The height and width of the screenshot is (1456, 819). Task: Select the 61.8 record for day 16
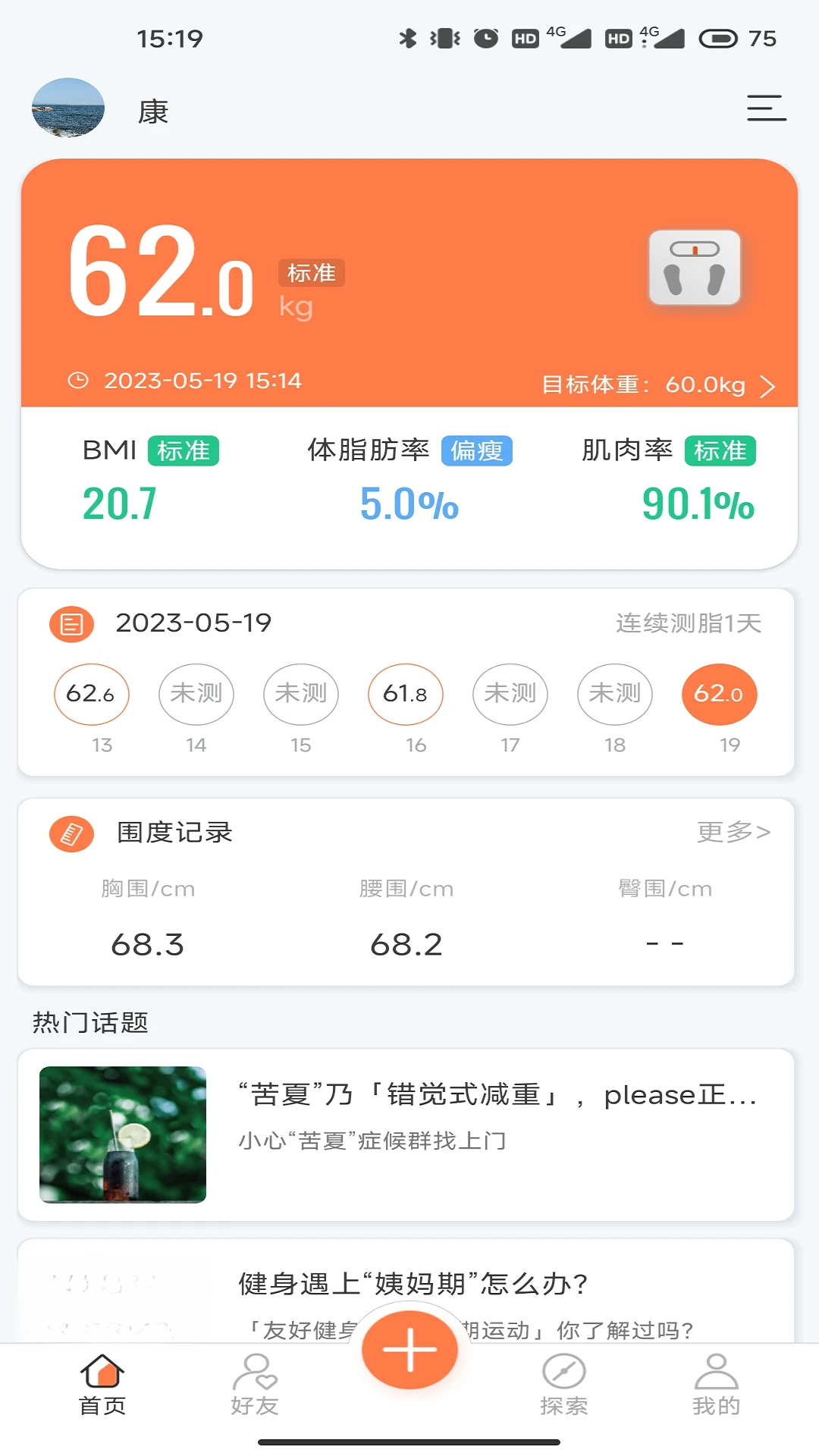[x=406, y=693]
